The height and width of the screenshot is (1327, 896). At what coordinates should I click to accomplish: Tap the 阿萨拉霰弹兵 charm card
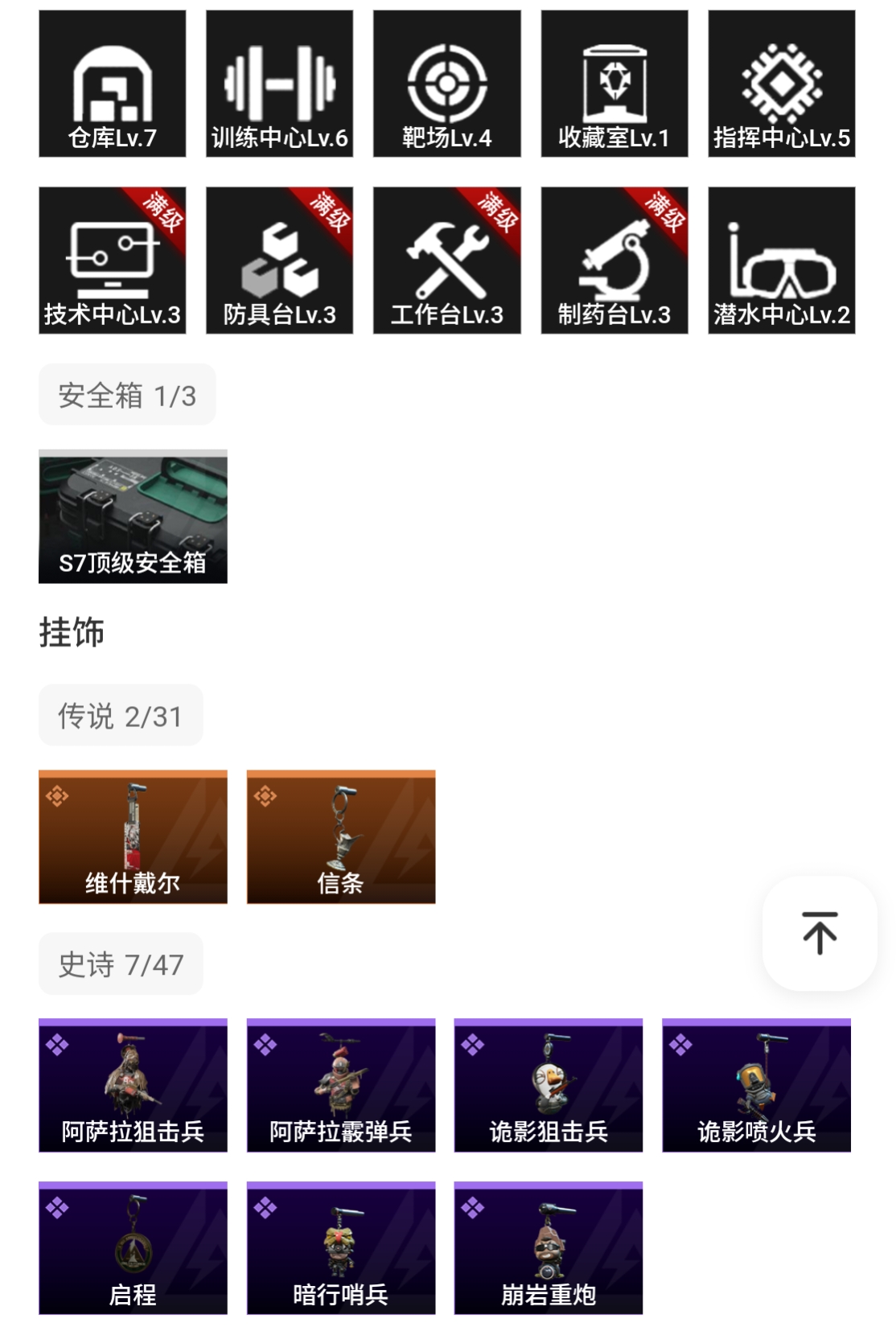point(341,1085)
